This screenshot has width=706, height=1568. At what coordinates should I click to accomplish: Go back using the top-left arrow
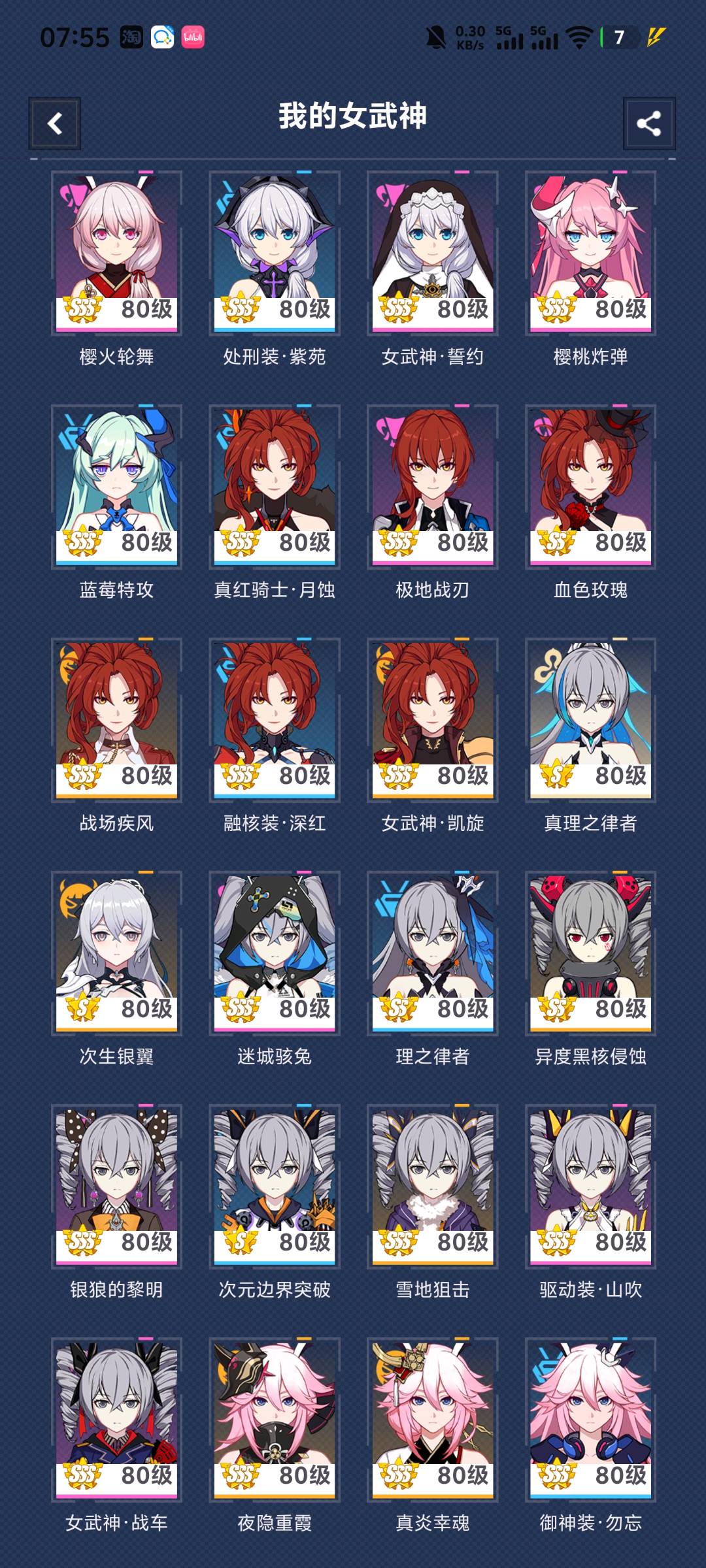[x=55, y=123]
